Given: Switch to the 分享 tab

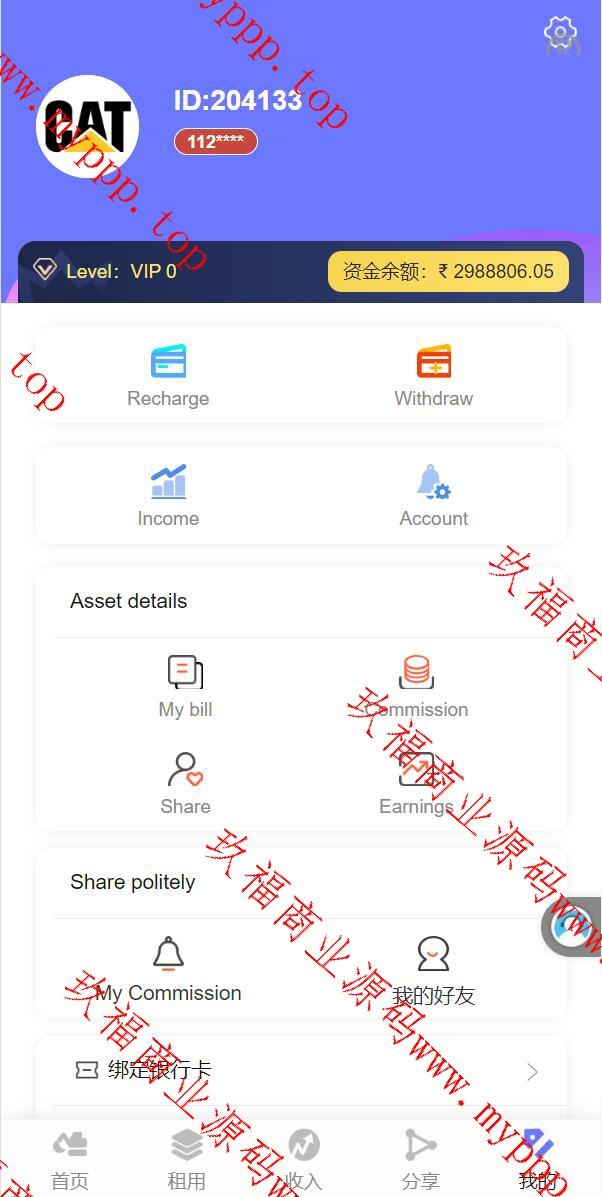Looking at the screenshot, I should coord(420,1158).
